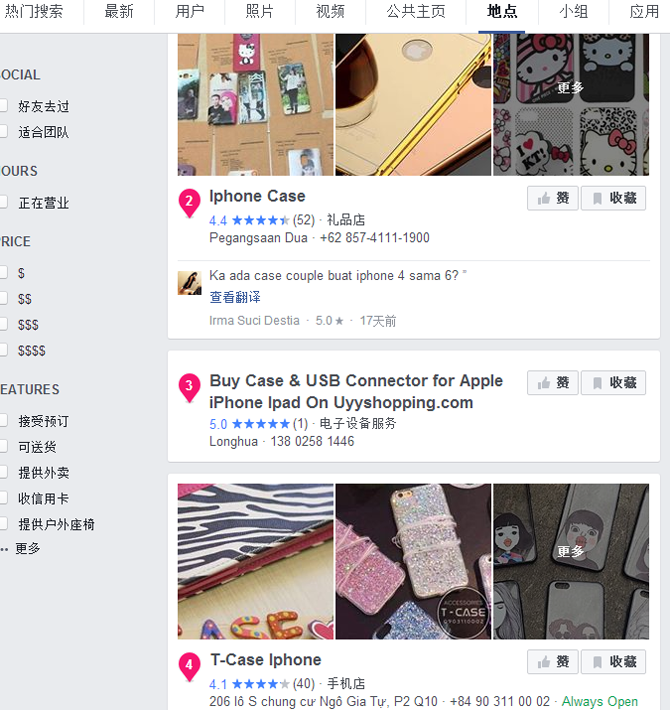Like the Buy Case & USB Connector listing
Viewport: 670px width, 710px height.
point(553,383)
